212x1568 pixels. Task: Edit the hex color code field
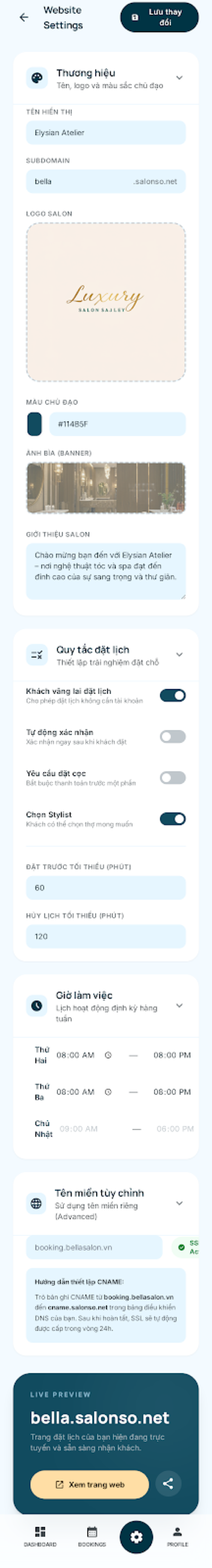click(x=117, y=424)
